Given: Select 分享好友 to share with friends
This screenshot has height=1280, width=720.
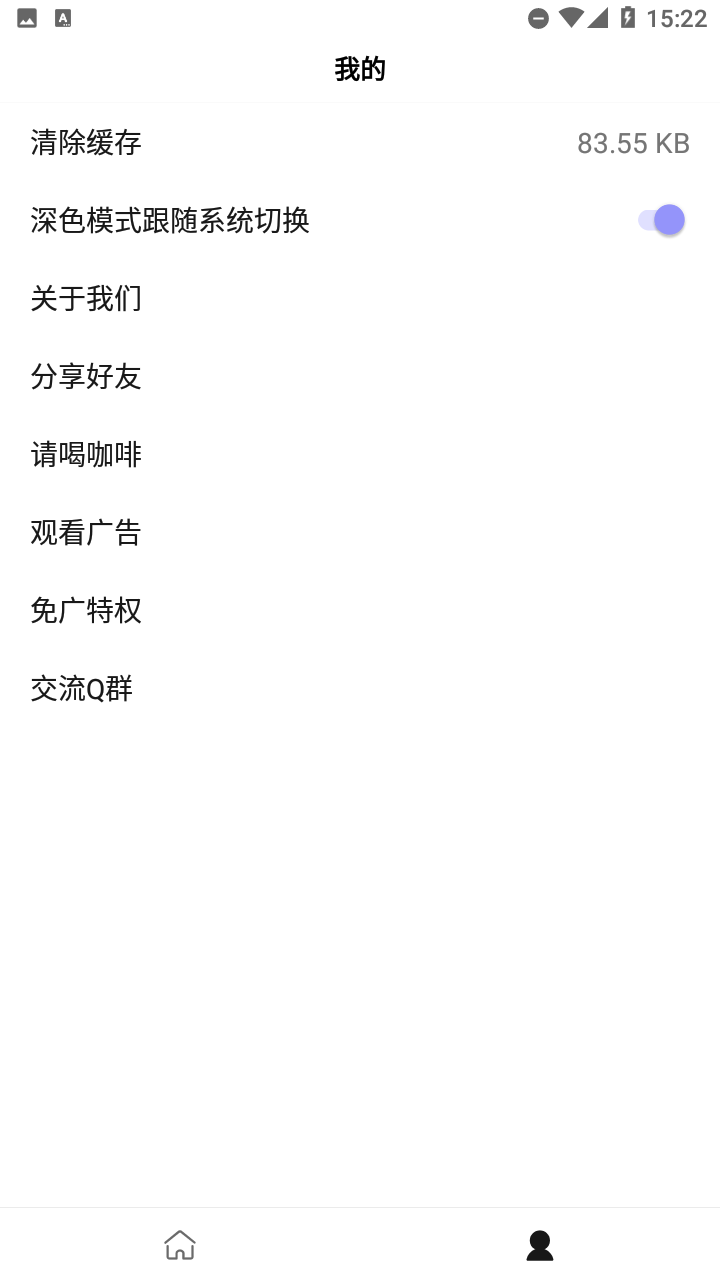Looking at the screenshot, I should tap(85, 377).
